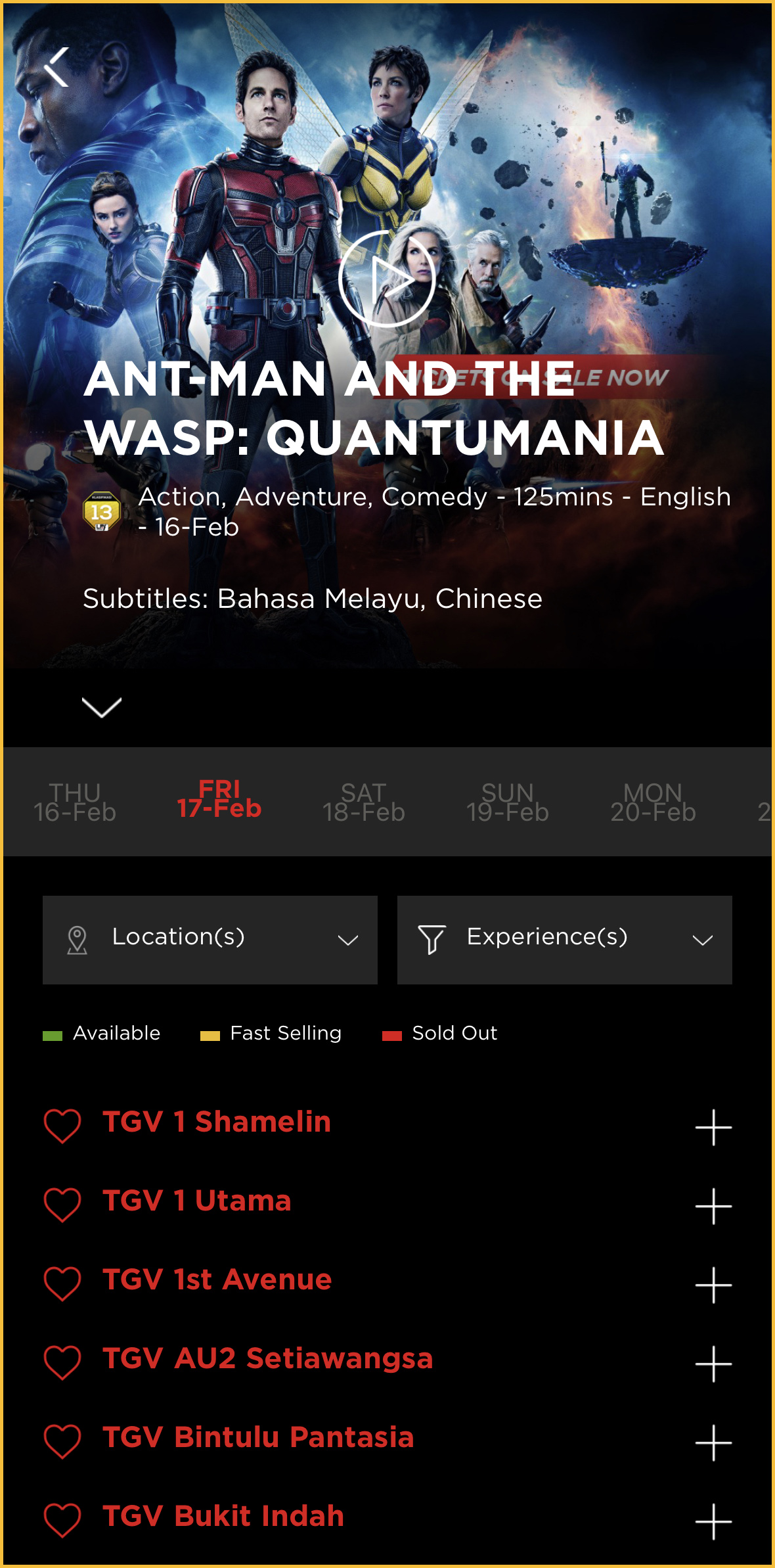Image resolution: width=775 pixels, height=1568 pixels.
Task: Expand showtimes for TGV 1st Avenue
Action: point(713,1285)
